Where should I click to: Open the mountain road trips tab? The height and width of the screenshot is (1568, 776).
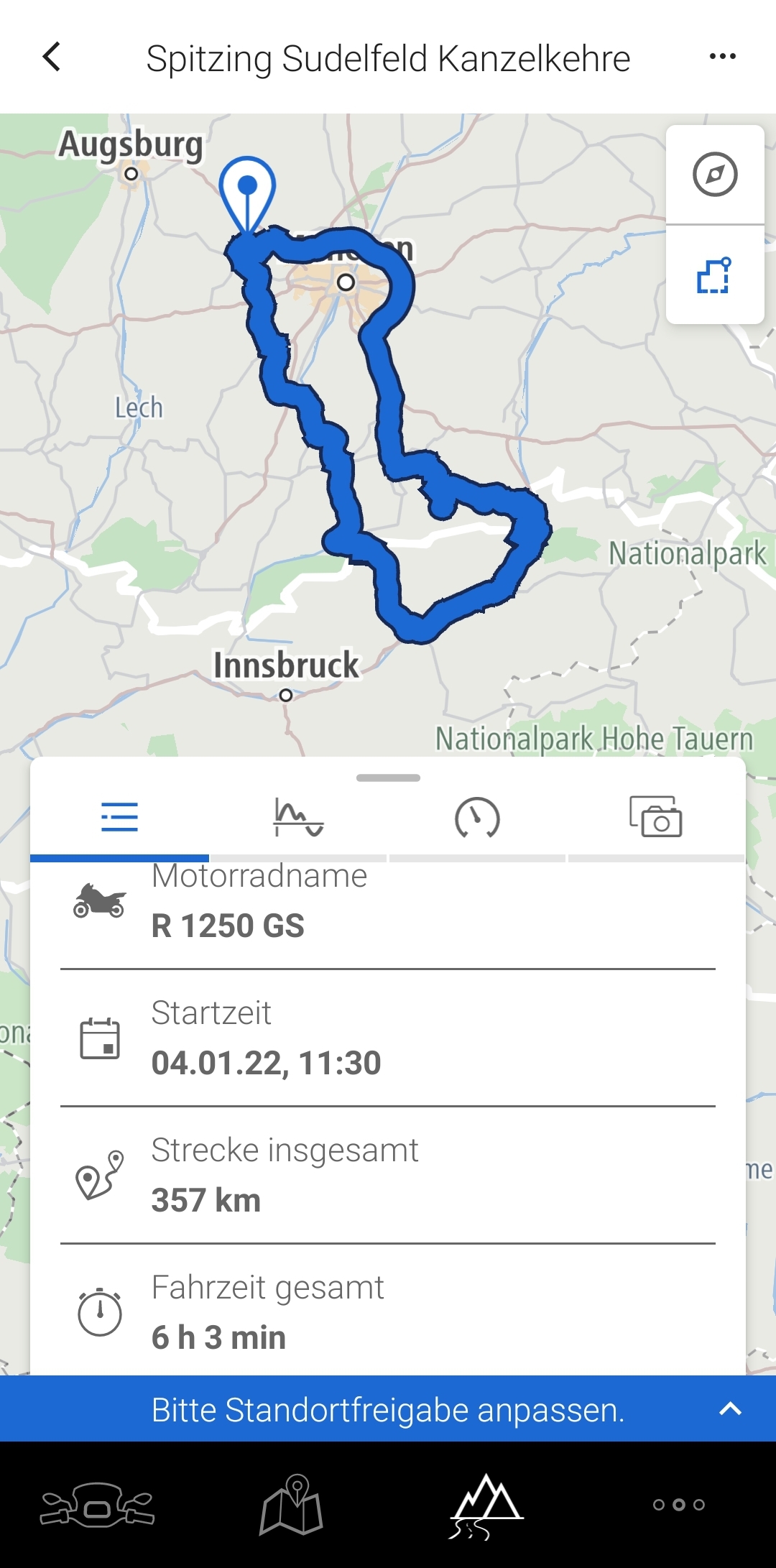pyautogui.click(x=486, y=1505)
